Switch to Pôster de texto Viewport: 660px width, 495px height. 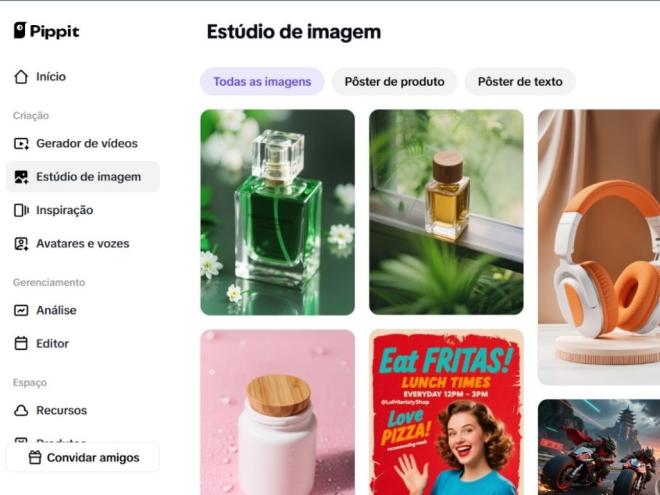point(520,82)
